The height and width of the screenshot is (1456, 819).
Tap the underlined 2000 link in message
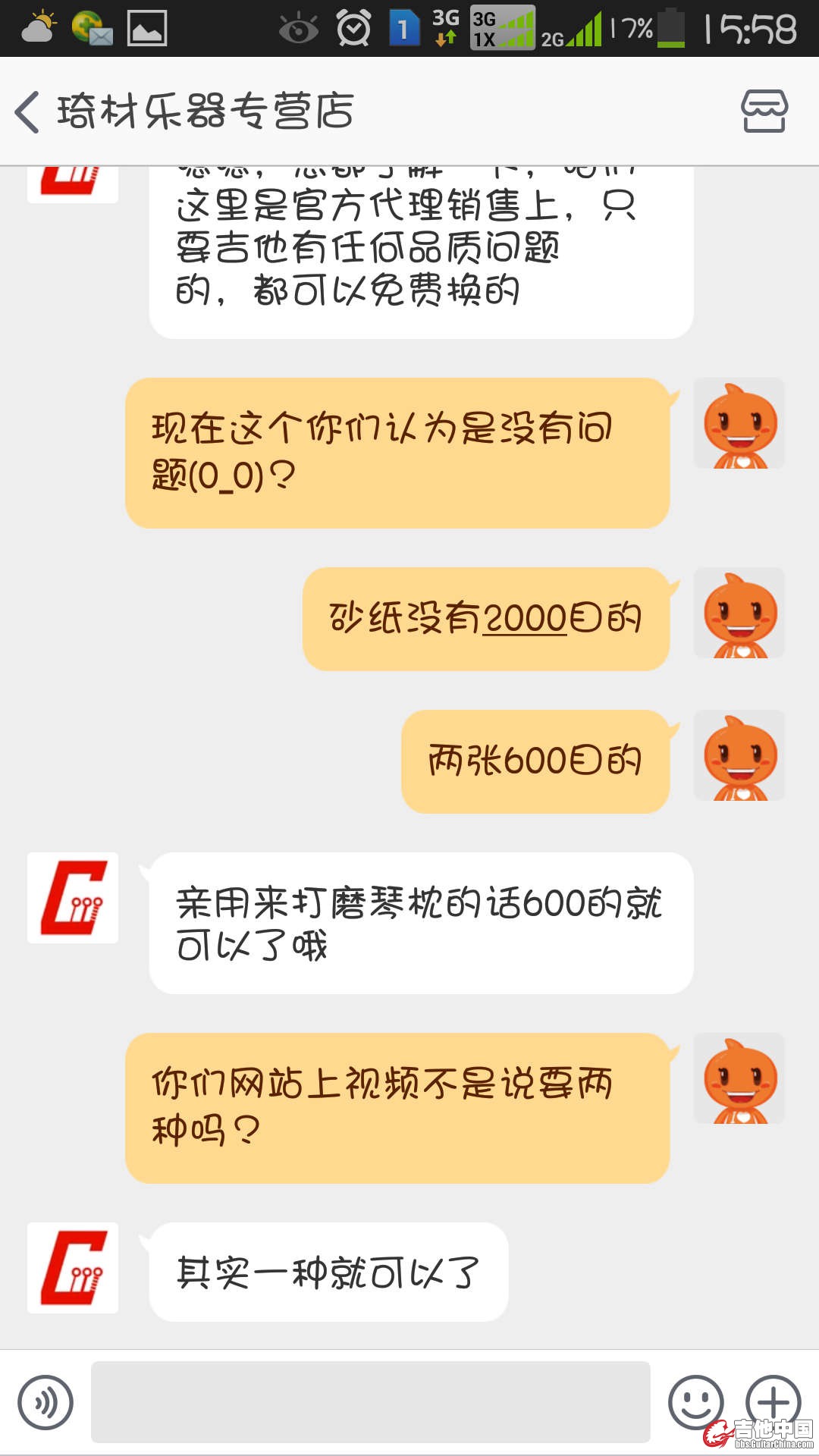(524, 619)
